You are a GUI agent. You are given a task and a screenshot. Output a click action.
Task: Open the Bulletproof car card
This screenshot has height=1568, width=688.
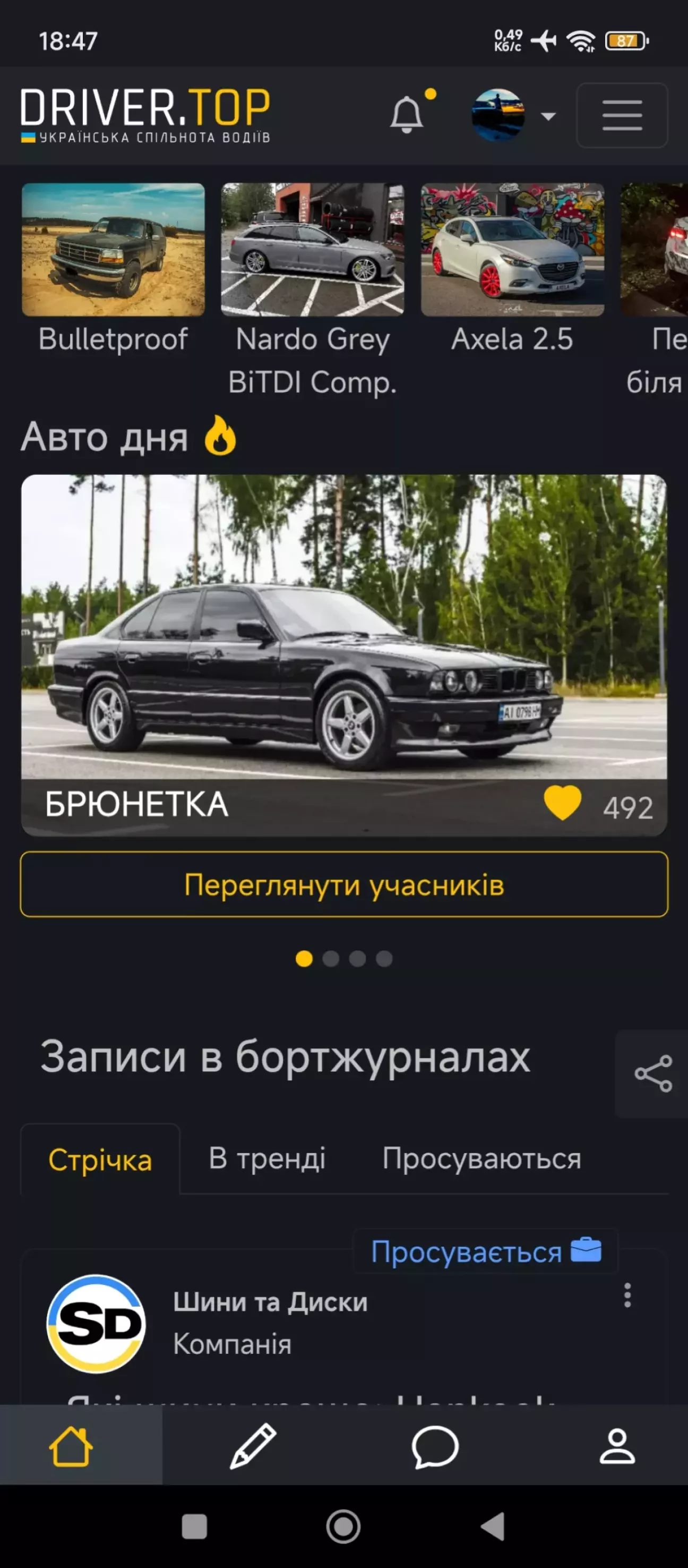(113, 250)
